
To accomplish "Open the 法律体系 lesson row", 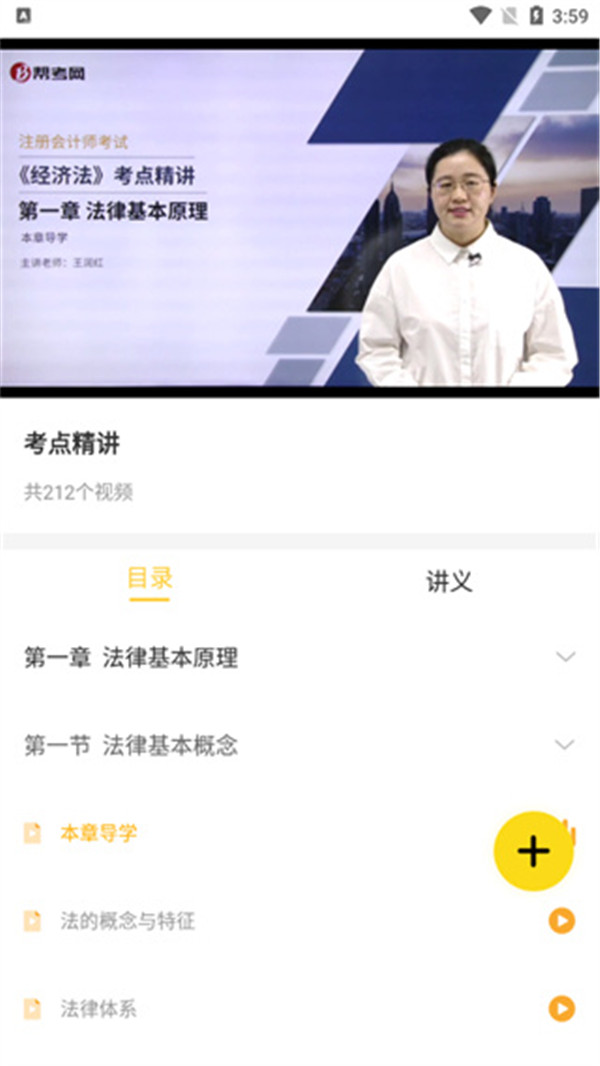I will pyautogui.click(x=98, y=1009).
